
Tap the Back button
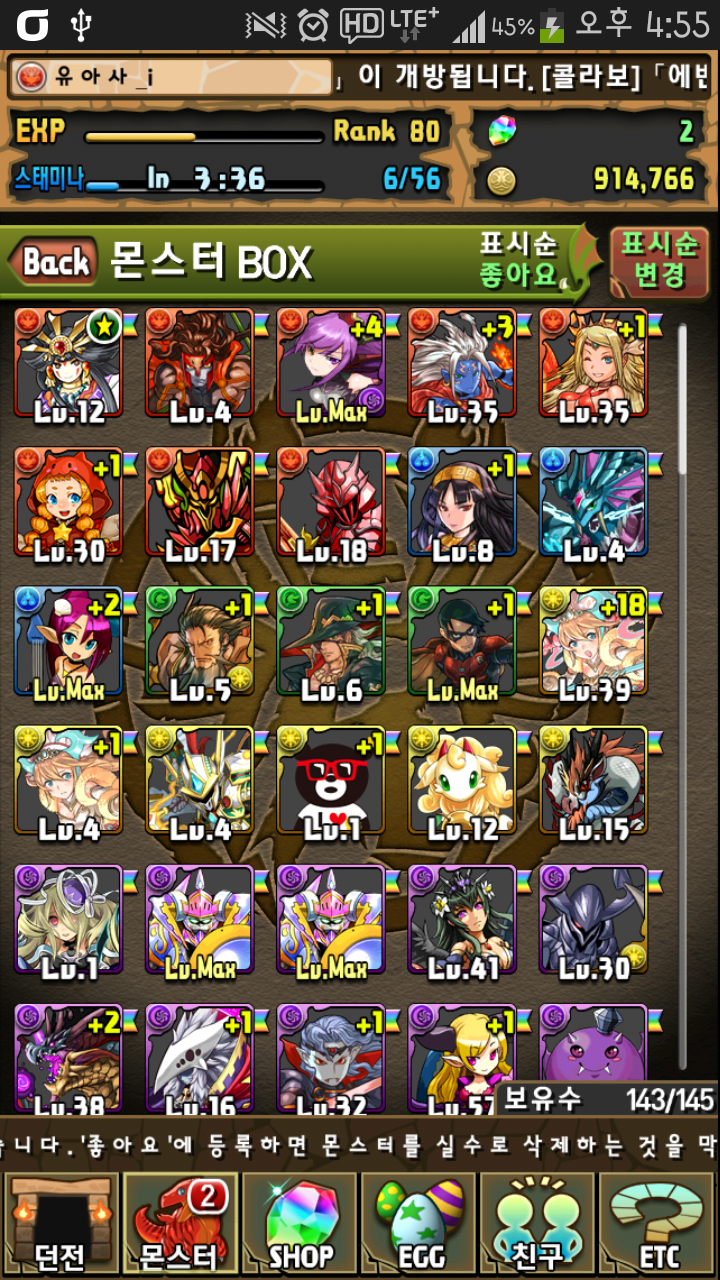pyautogui.click(x=55, y=262)
